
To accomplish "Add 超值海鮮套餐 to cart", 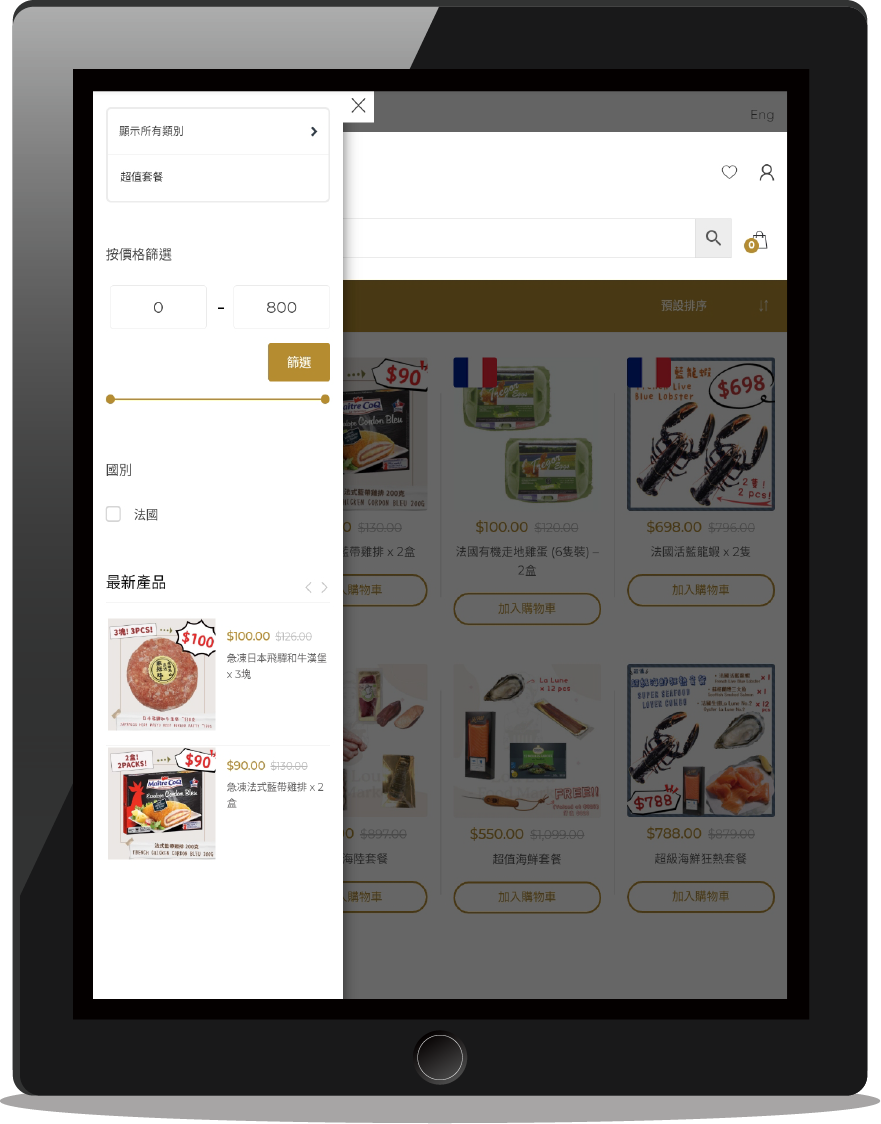I will click(527, 897).
